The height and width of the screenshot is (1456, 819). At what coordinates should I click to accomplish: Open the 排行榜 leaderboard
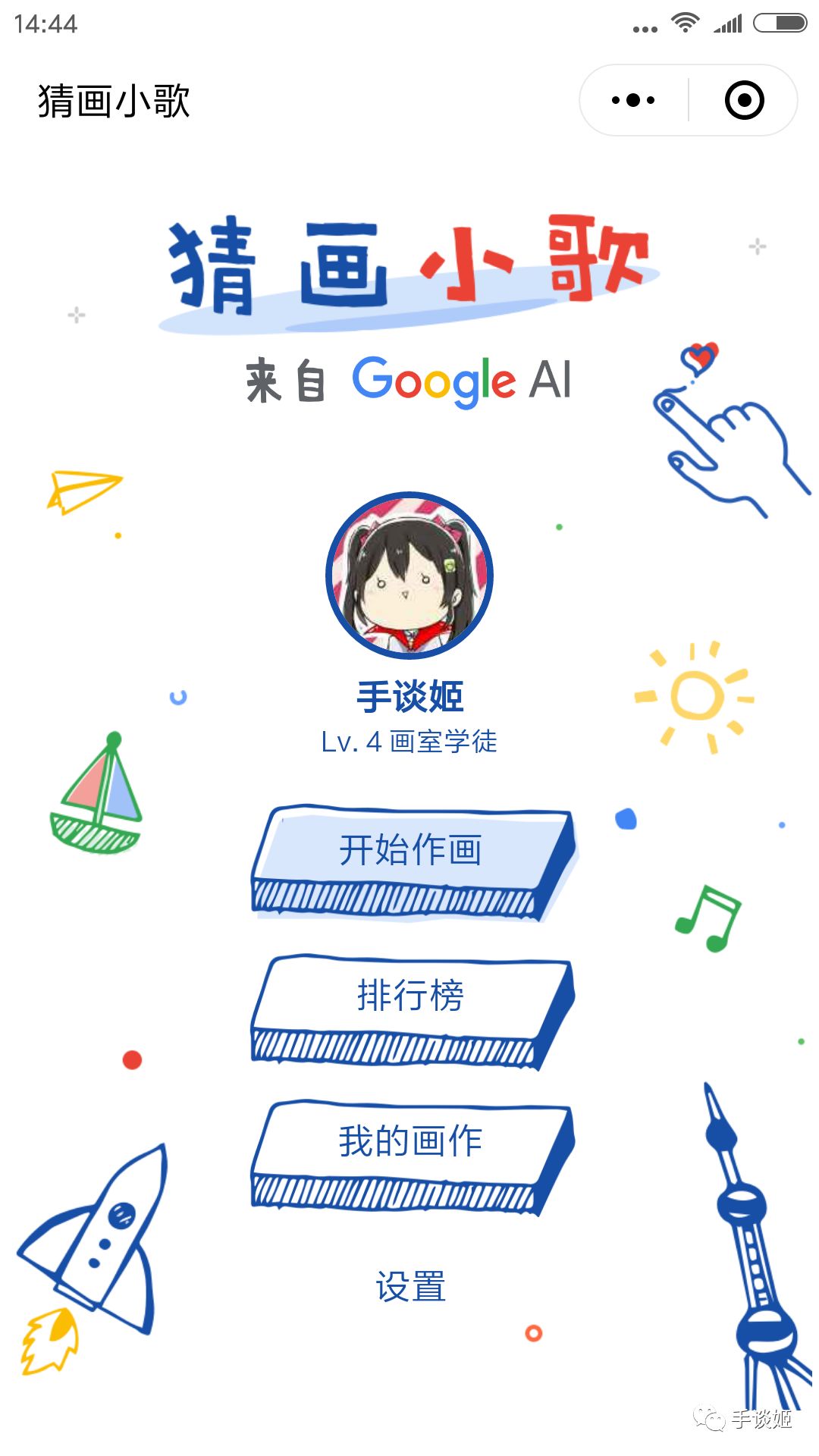(409, 993)
